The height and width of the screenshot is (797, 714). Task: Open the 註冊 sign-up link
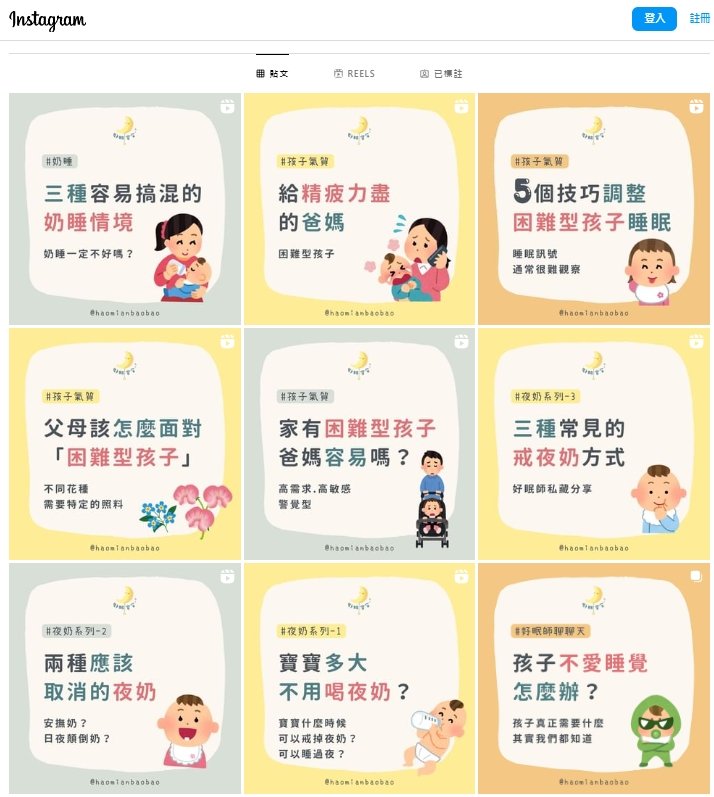point(699,19)
